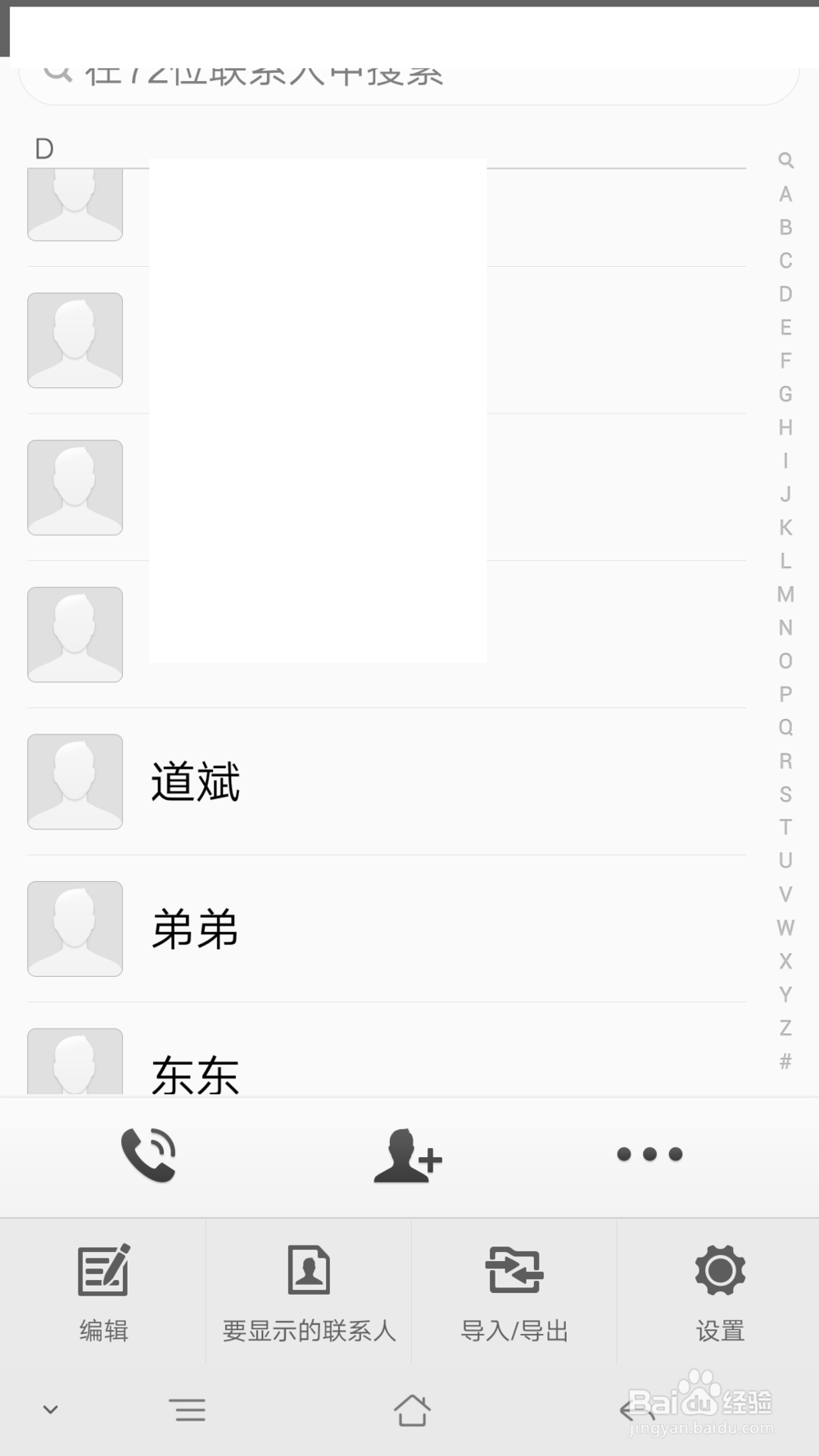Tap the magnifier icon in search bar
Viewport: 819px width, 1456px height.
point(56,72)
